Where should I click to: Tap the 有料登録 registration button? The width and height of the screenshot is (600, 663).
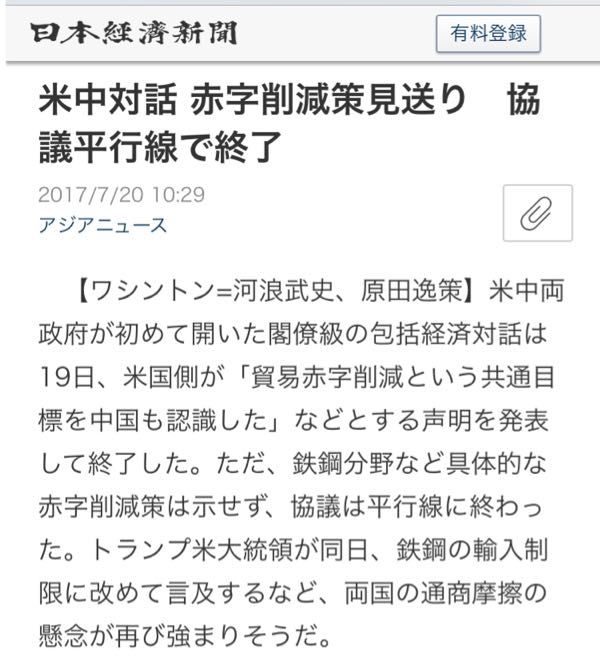click(x=488, y=35)
